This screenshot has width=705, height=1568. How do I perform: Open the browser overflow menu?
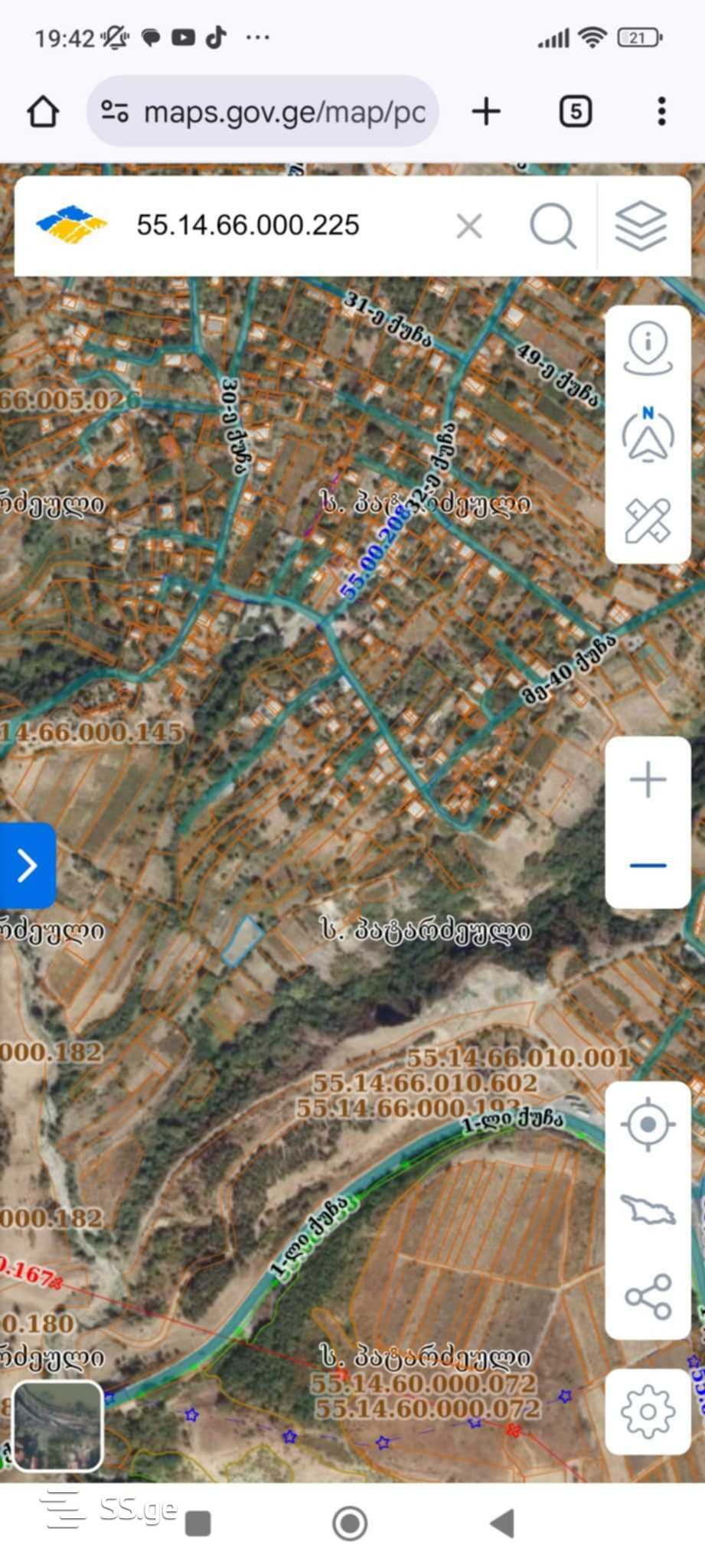(662, 112)
